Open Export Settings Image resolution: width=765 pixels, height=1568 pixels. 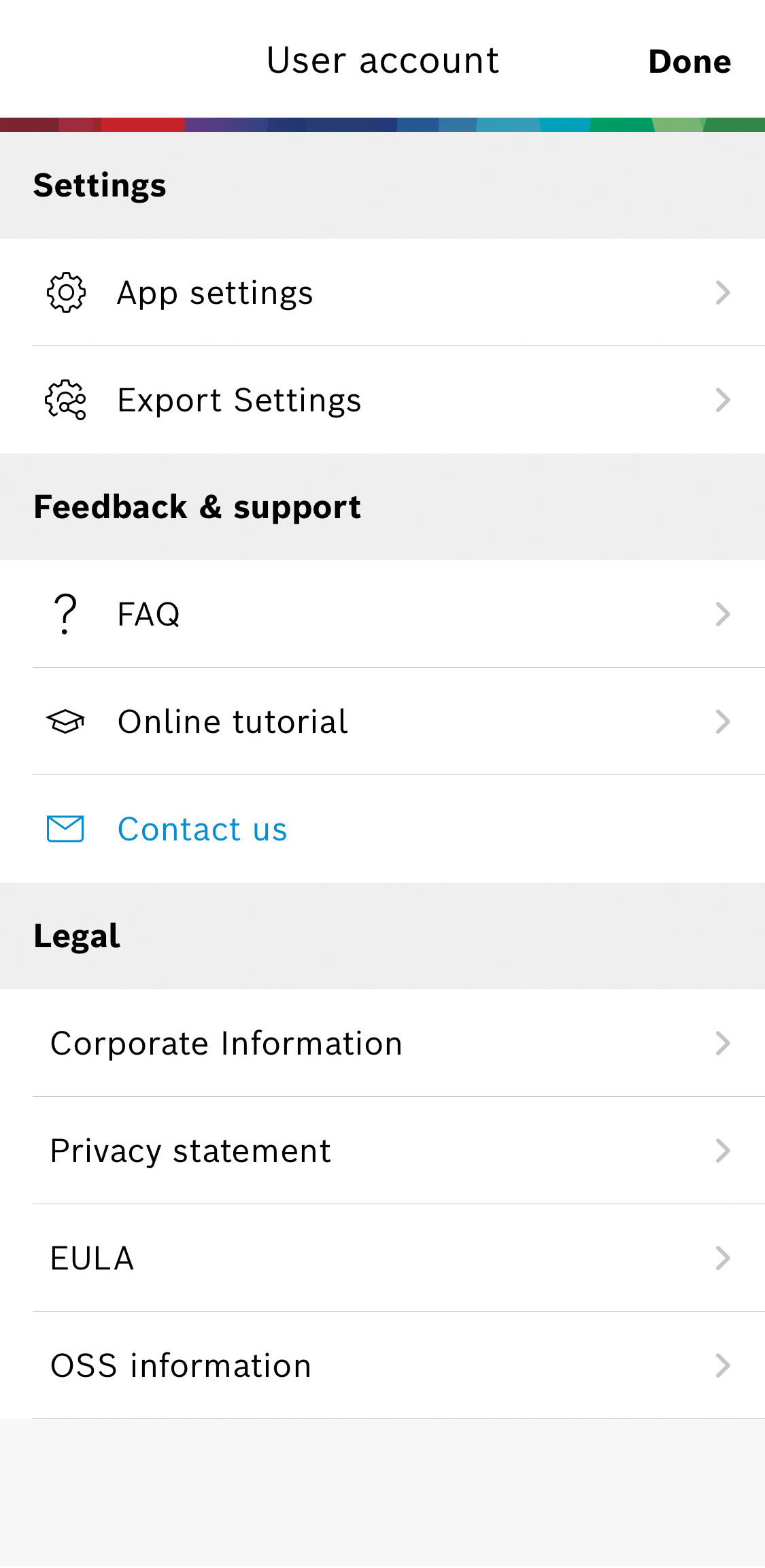[382, 400]
